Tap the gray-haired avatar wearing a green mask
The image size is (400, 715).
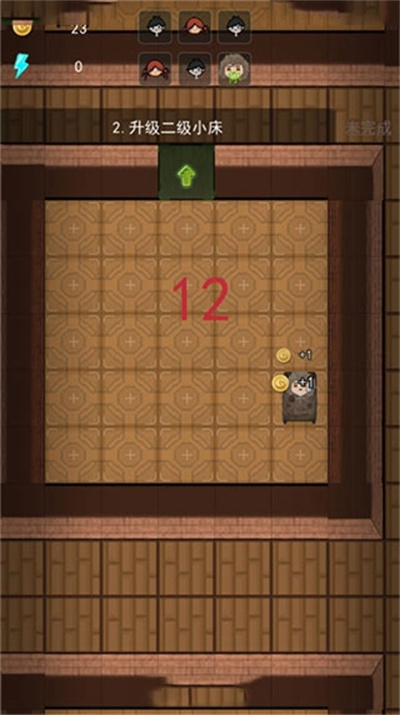coord(234,69)
